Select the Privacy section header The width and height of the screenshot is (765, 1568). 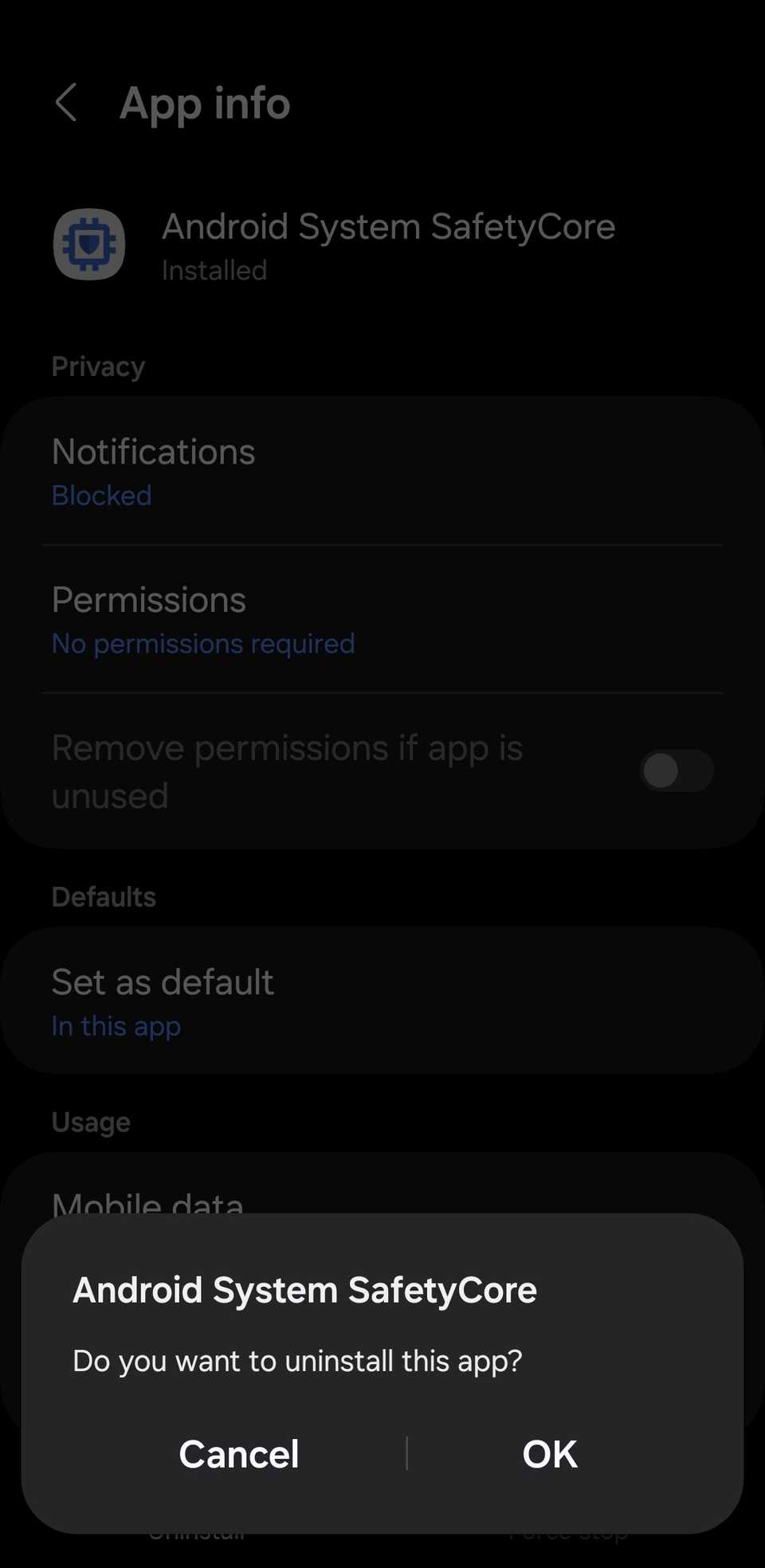tap(98, 366)
